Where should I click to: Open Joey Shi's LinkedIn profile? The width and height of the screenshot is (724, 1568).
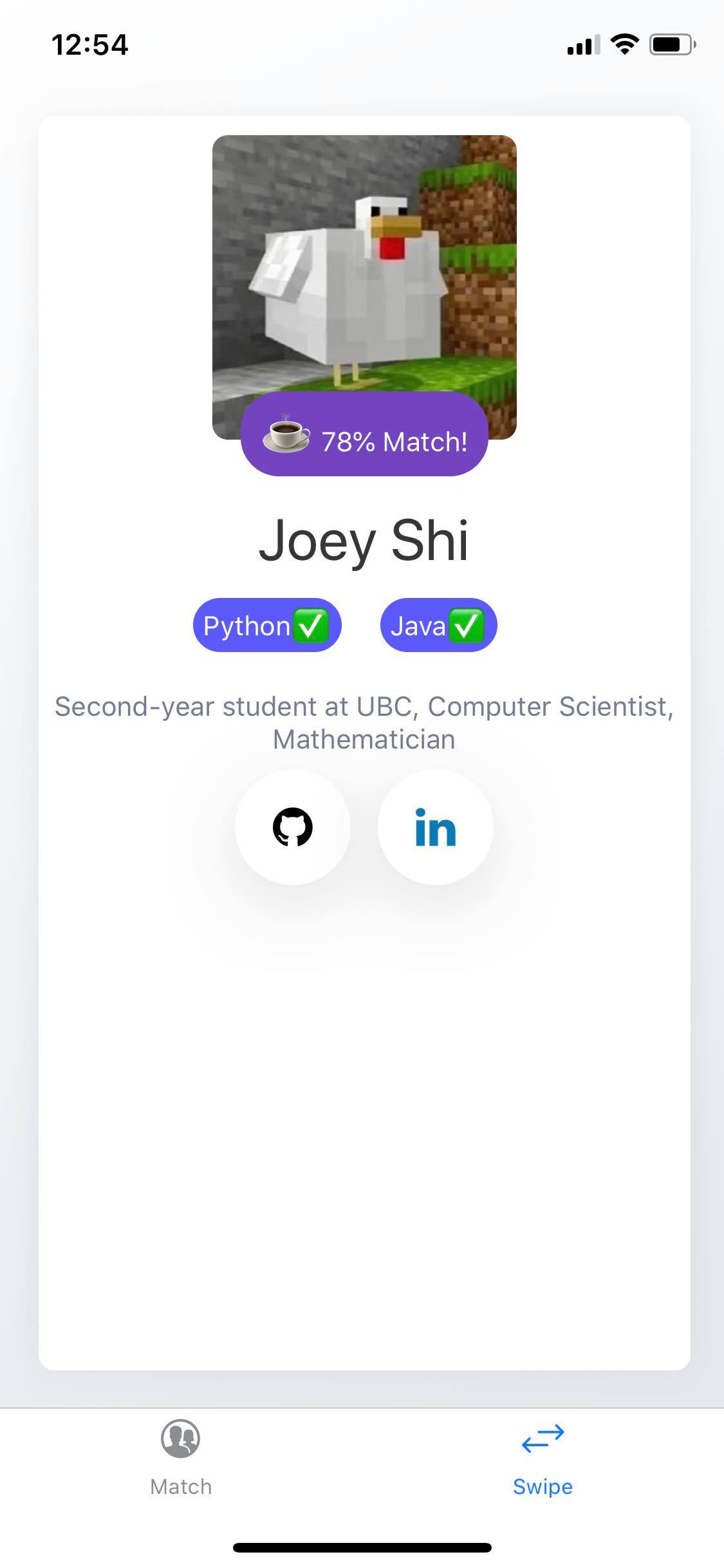[x=436, y=827]
